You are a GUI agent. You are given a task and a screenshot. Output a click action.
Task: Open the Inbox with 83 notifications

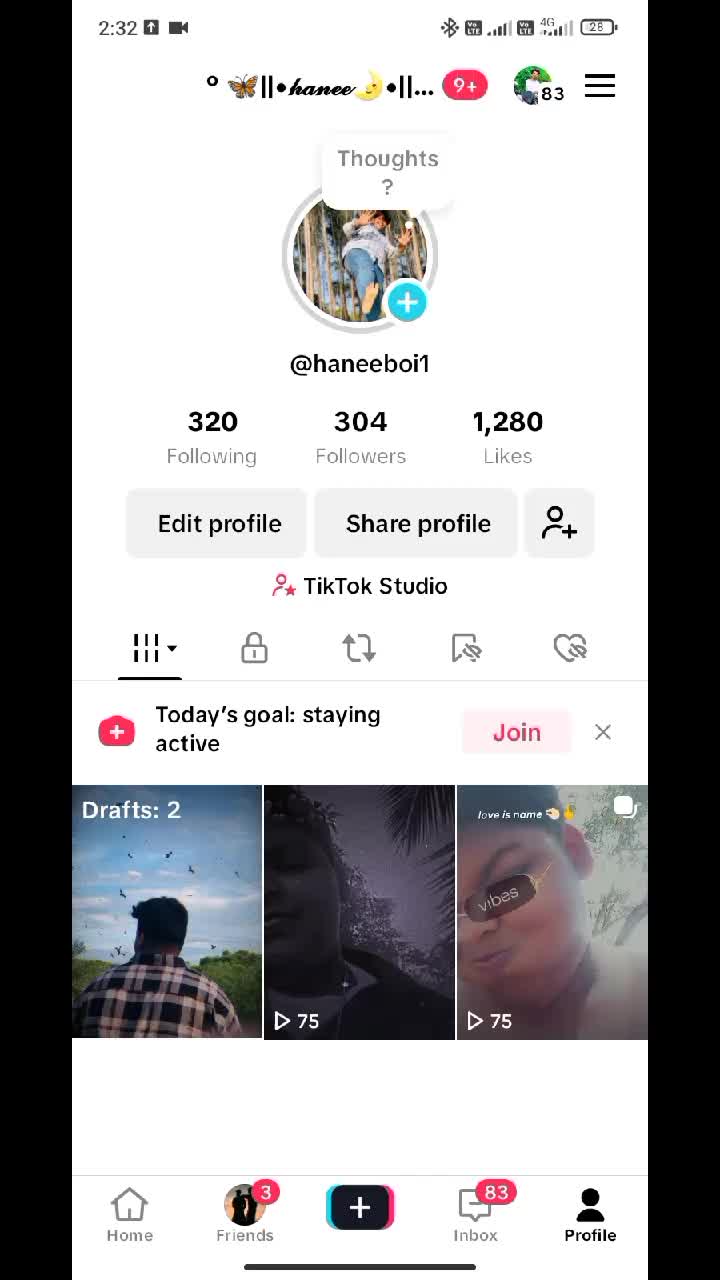tap(476, 1214)
